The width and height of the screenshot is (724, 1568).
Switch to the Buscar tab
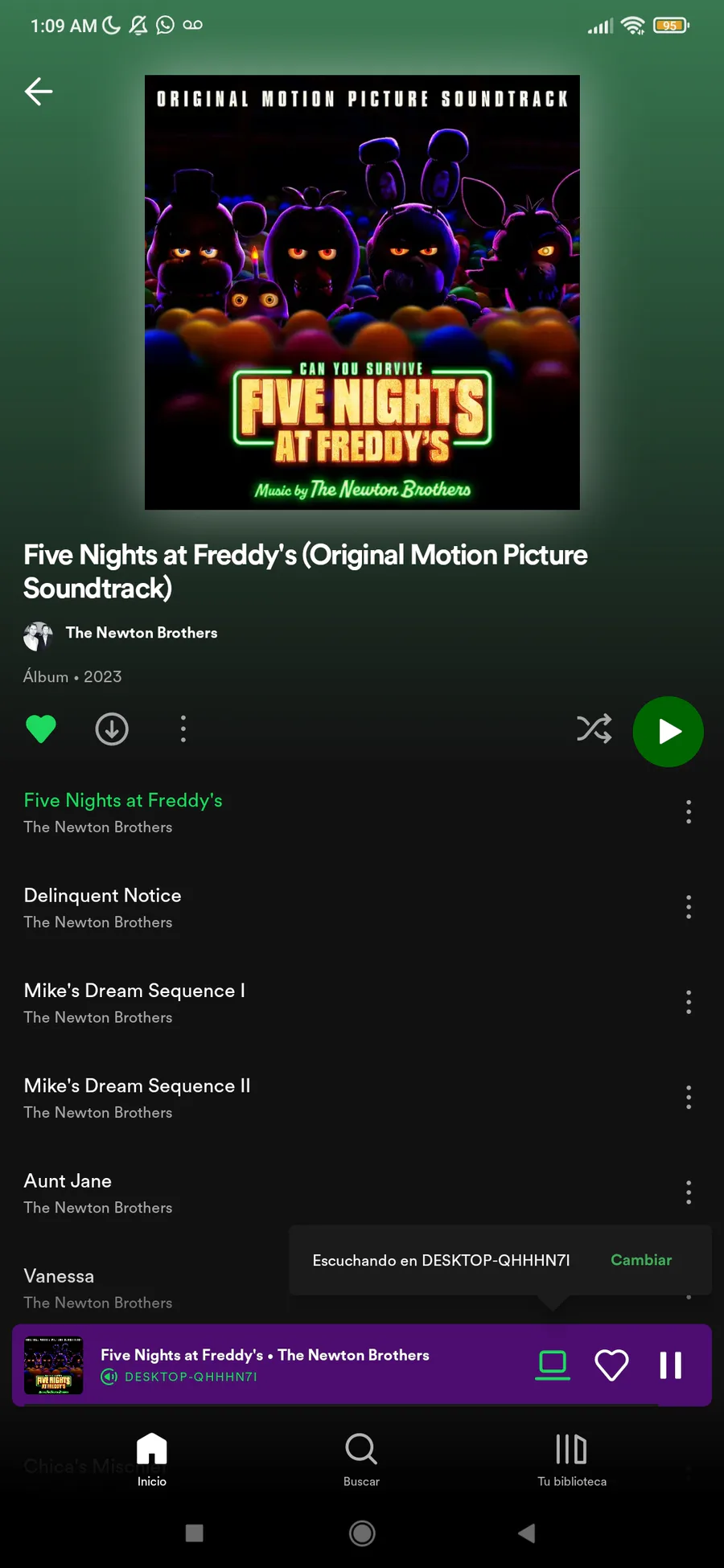[361, 1459]
